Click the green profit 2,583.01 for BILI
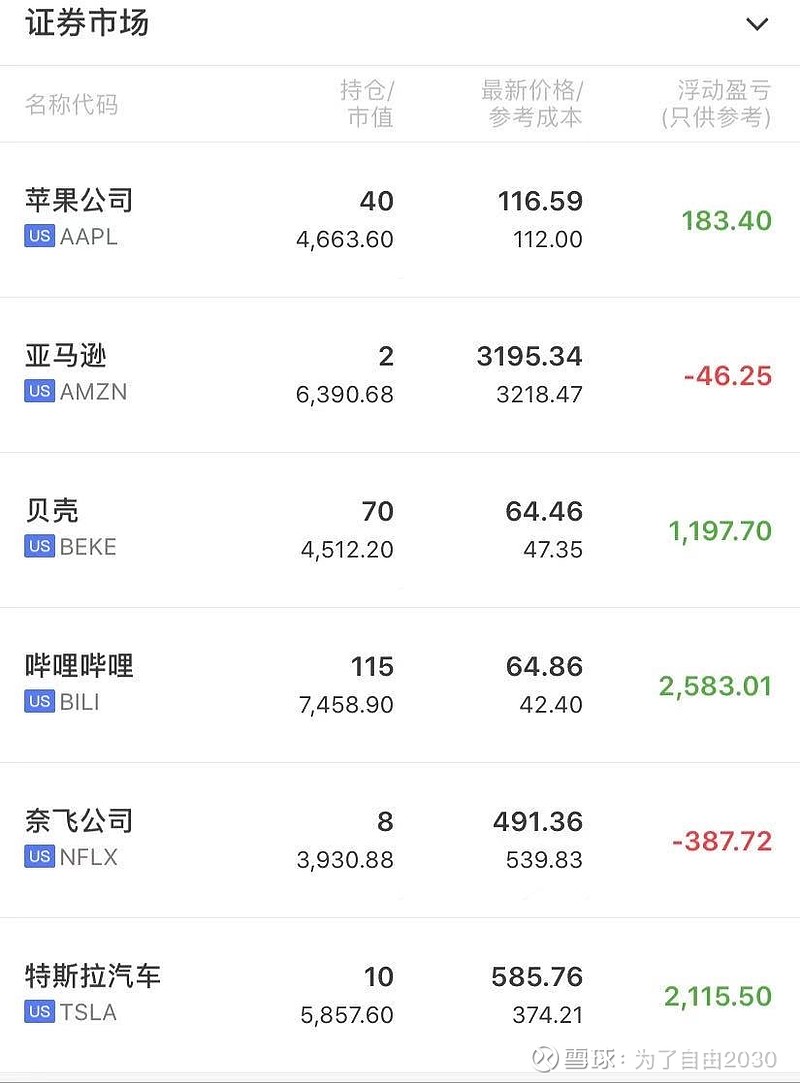Viewport: 800px width, 1084px height. click(x=717, y=683)
